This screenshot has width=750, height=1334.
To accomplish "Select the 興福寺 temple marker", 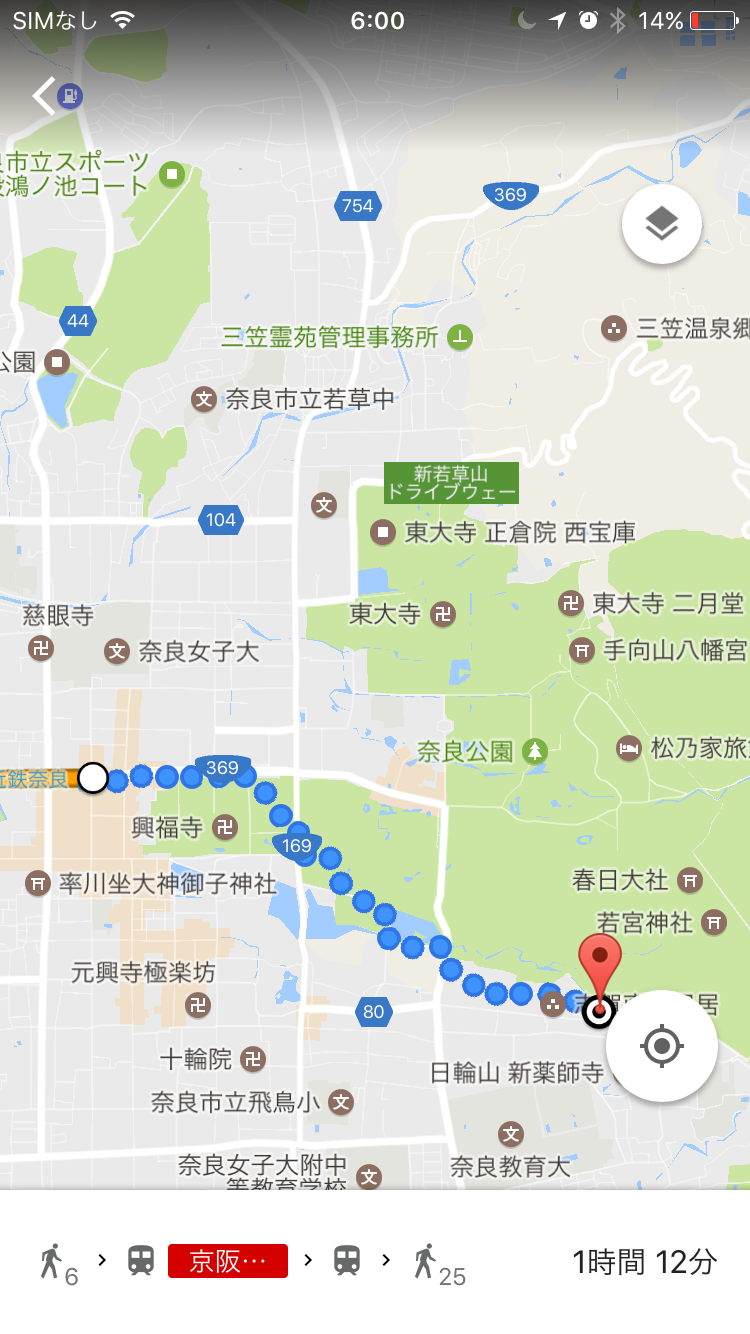I will pos(226,827).
